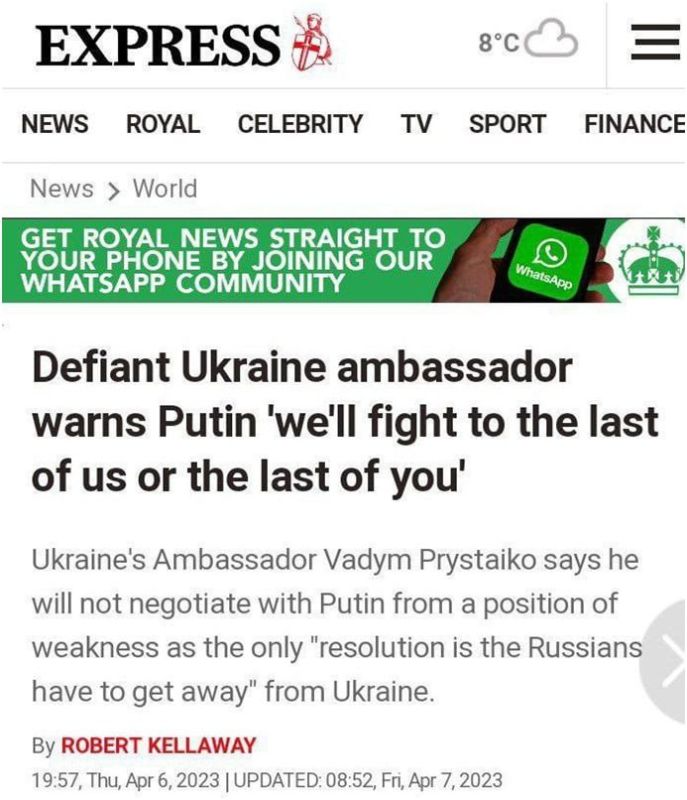The width and height of the screenshot is (687, 800).
Task: Open the hamburger menu
Action: (x=655, y=42)
